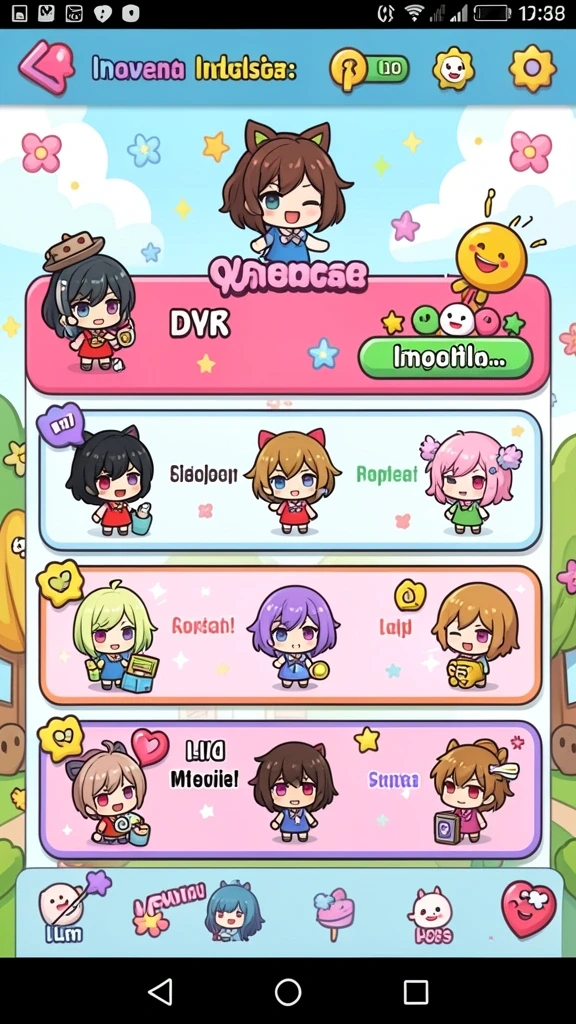Switch to the blue-haired character tab

(x=234, y=911)
